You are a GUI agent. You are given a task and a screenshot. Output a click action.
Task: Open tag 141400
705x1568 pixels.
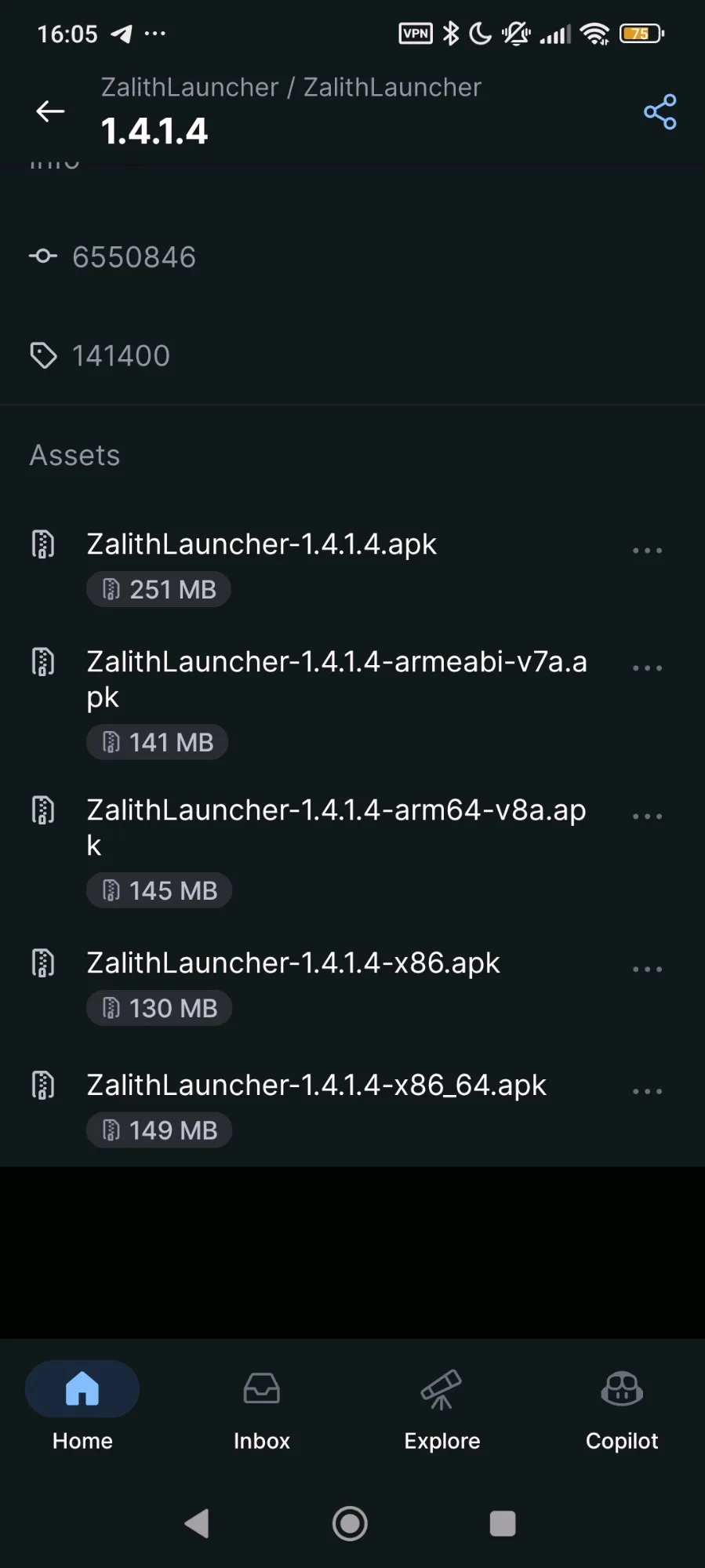[x=120, y=356]
